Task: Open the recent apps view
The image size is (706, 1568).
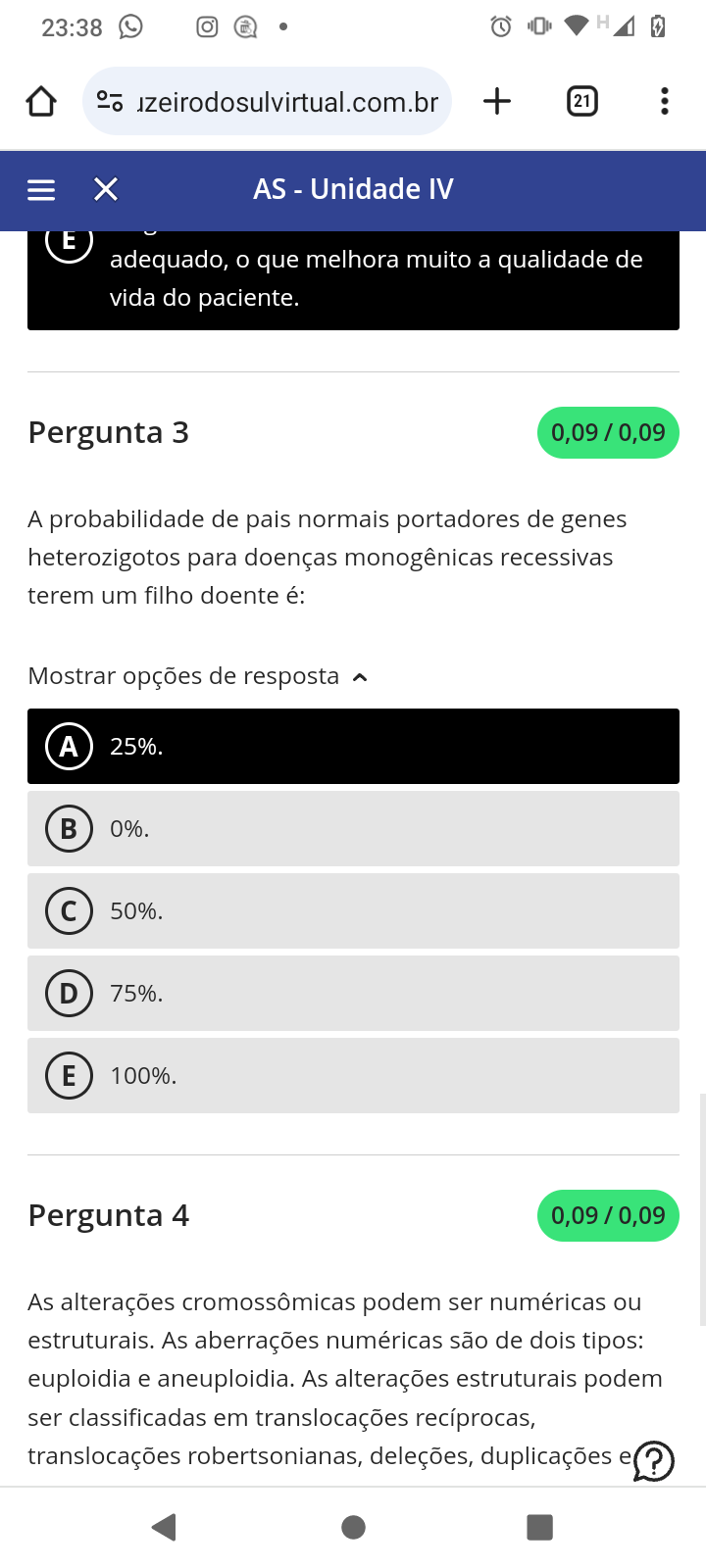Action: (x=539, y=1527)
